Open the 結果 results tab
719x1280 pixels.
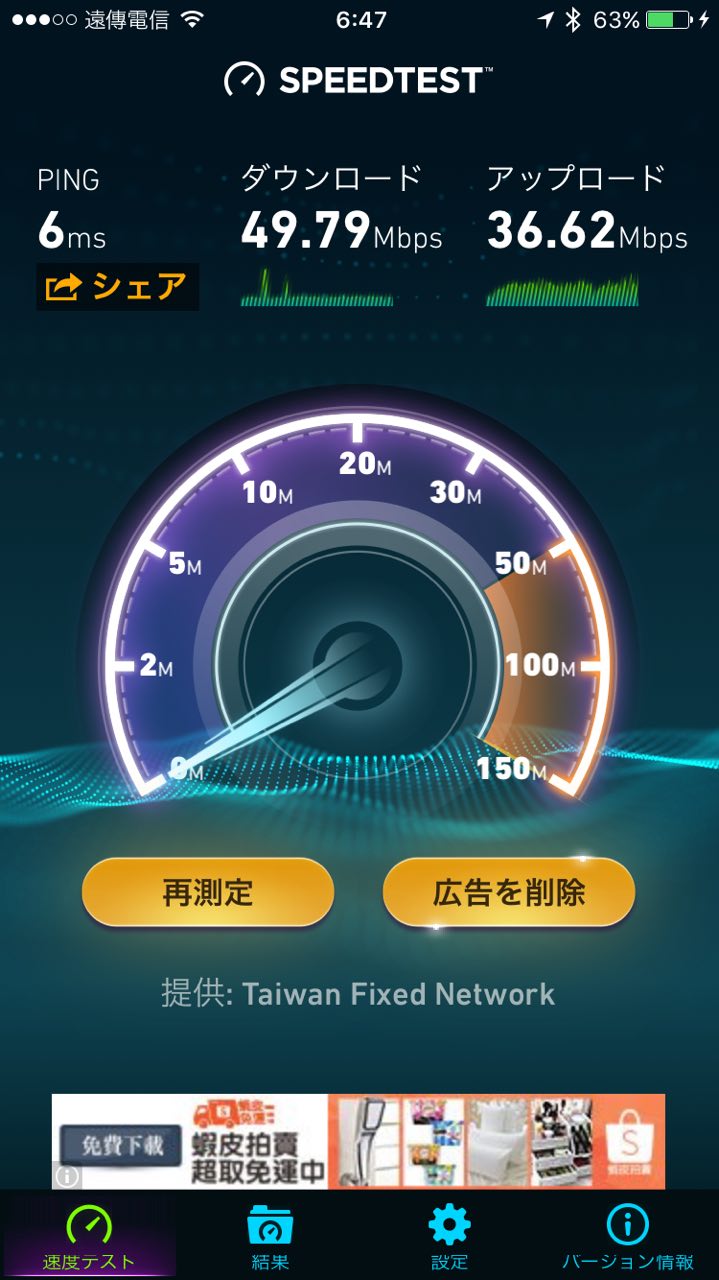click(270, 1236)
